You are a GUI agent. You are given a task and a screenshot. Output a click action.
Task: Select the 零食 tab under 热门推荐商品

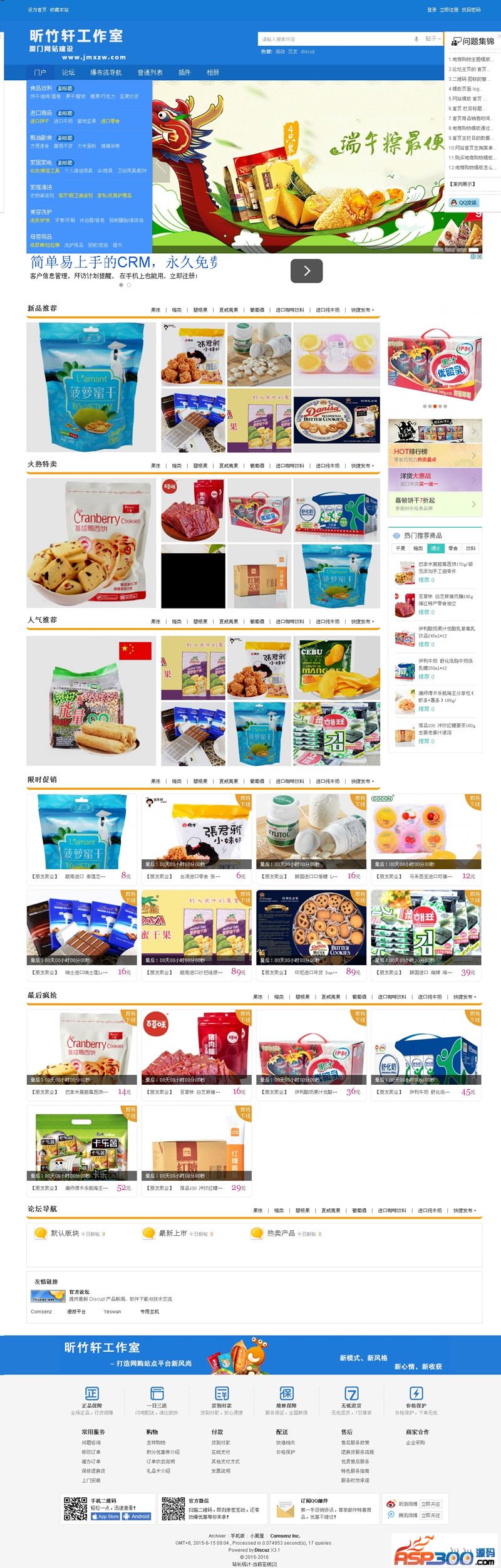coord(453,548)
